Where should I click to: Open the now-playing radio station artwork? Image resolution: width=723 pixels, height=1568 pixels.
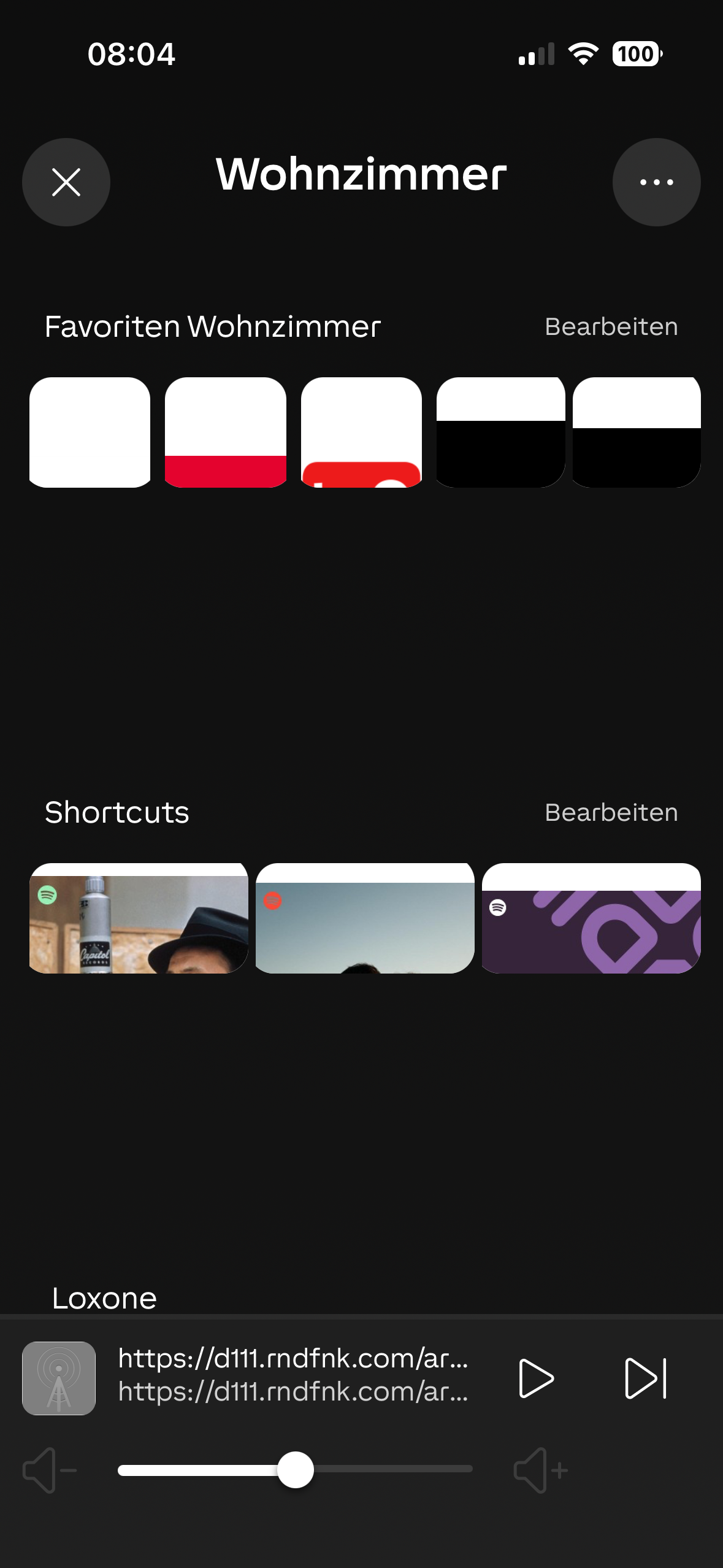click(x=59, y=1378)
